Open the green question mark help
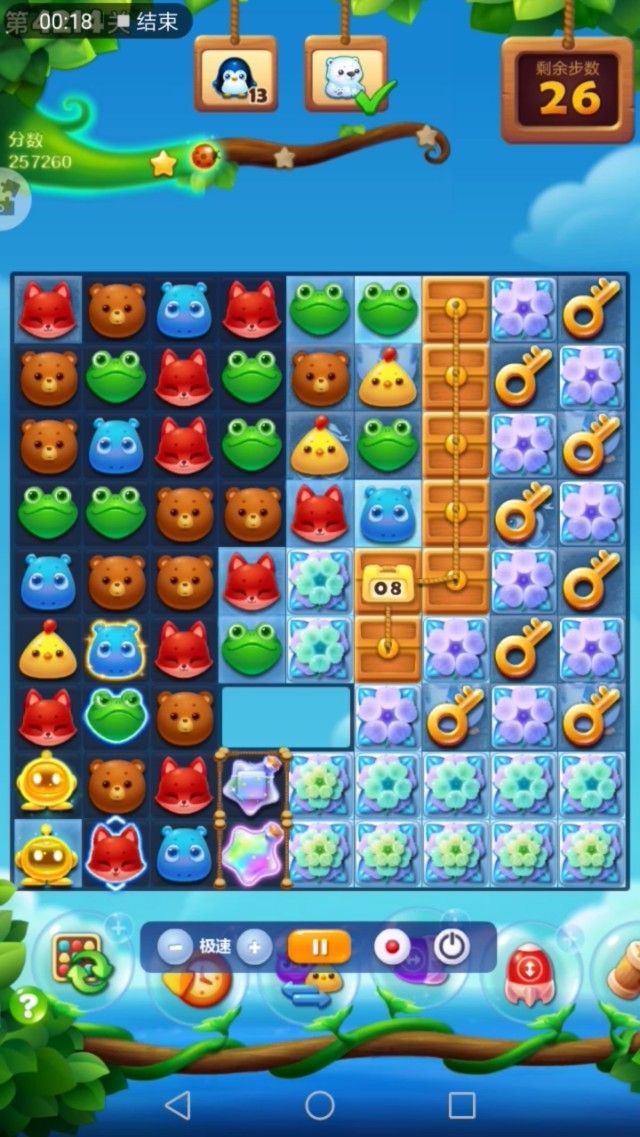 pyautogui.click(x=28, y=1006)
